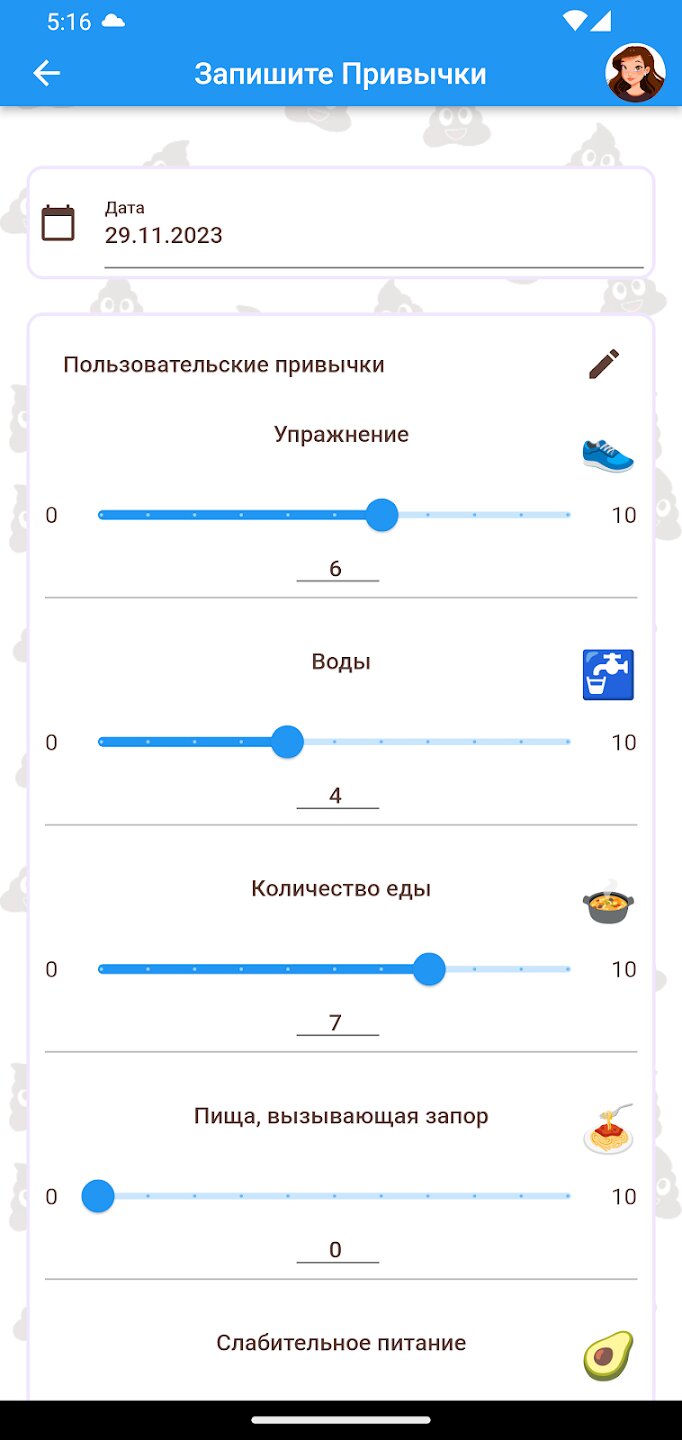Viewport: 682px width, 1440px height.
Task: Tap the calendar icon next to the date
Action: (x=58, y=222)
